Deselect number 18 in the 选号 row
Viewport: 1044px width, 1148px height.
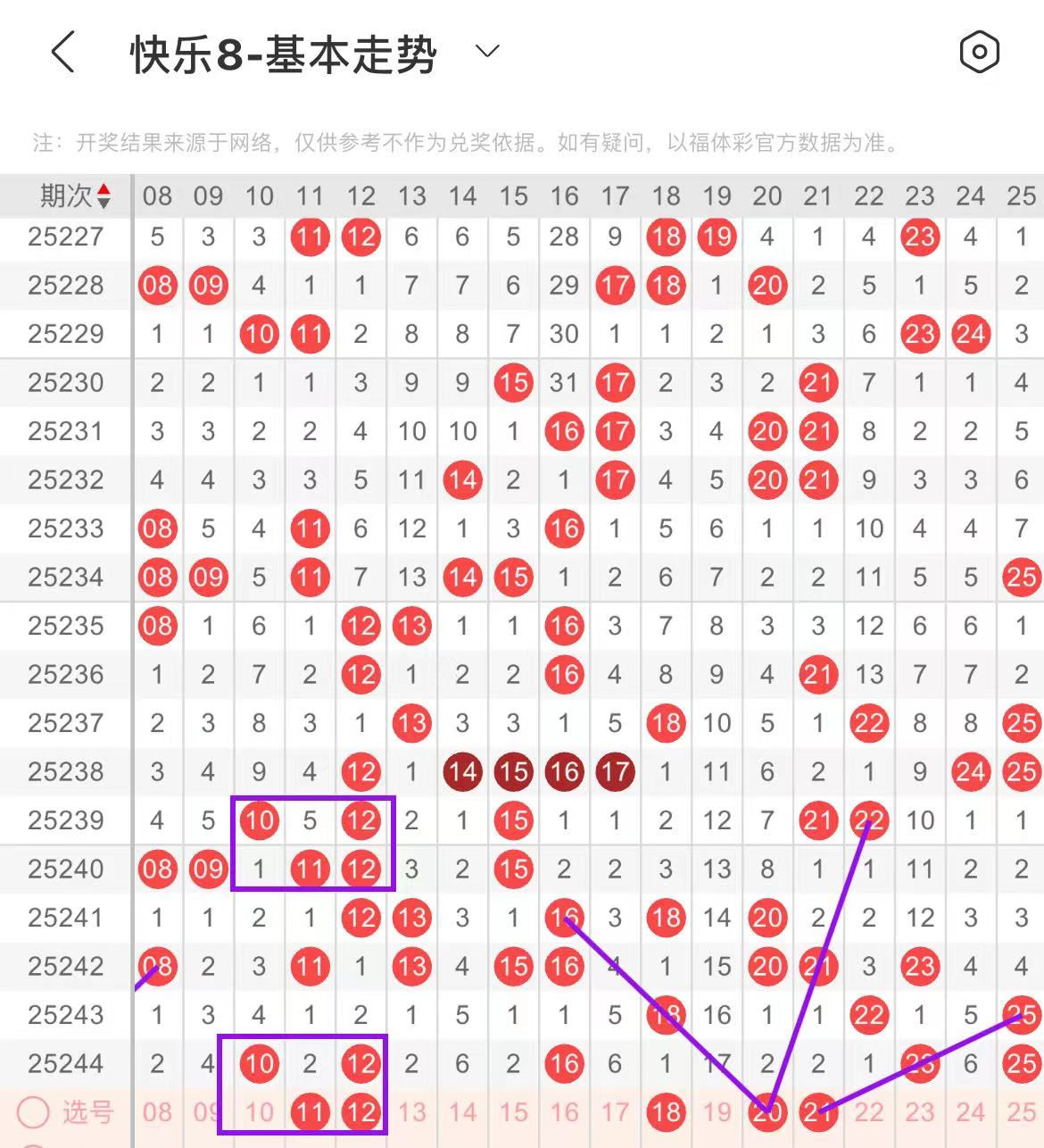point(666,1112)
